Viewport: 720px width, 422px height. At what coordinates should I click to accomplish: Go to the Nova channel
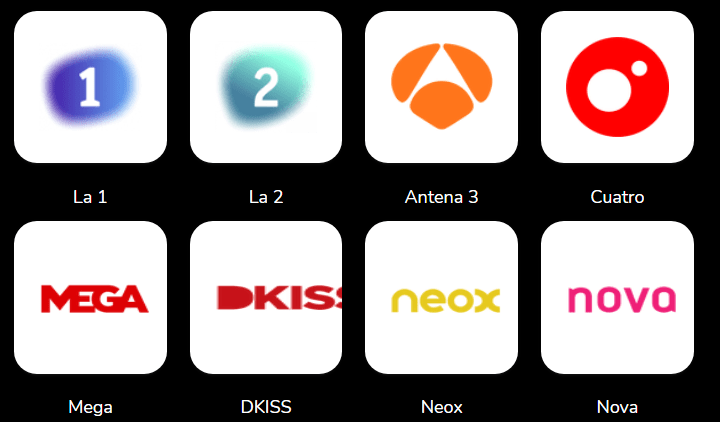617,297
